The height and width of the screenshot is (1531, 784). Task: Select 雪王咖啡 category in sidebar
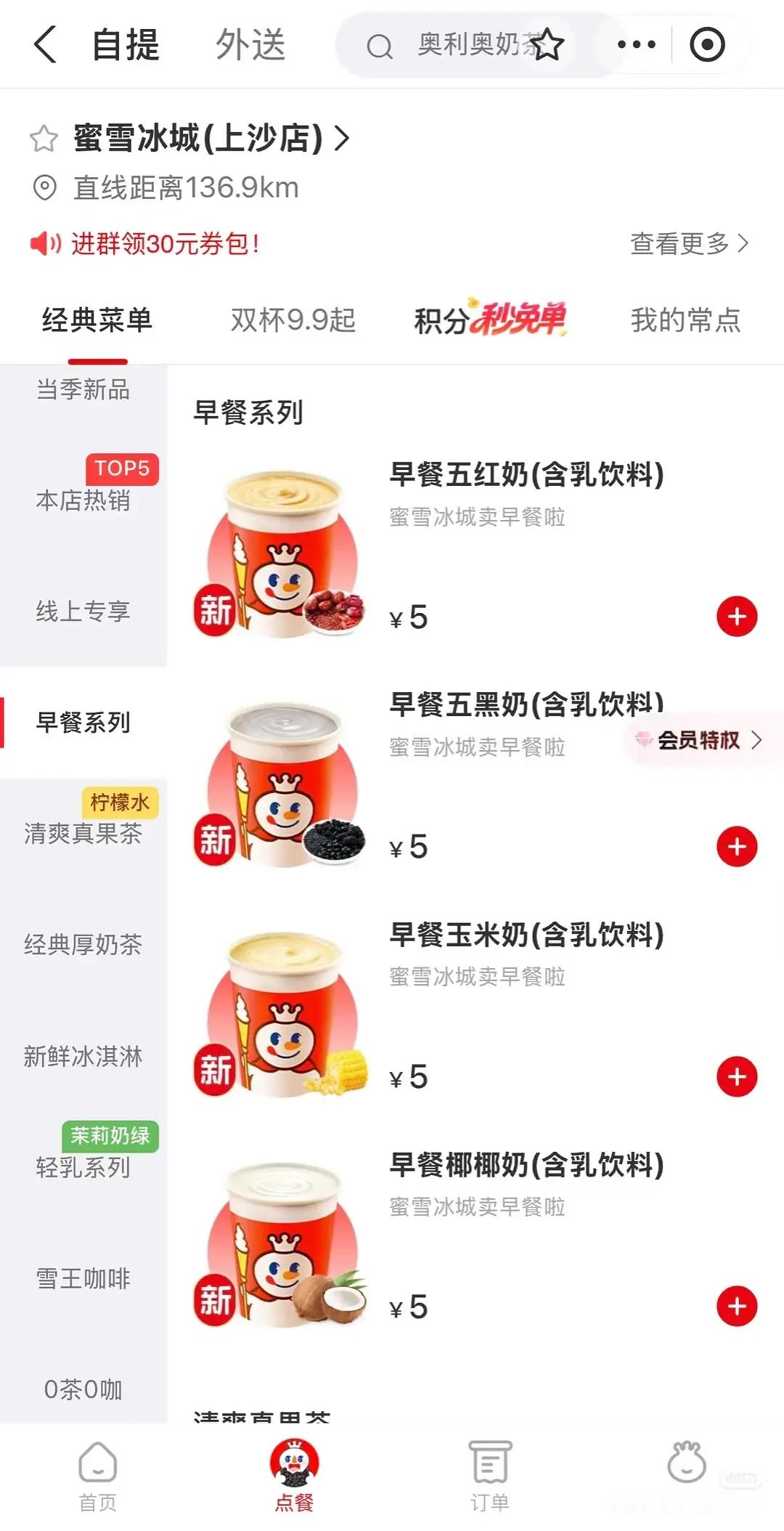pyautogui.click(x=83, y=1279)
